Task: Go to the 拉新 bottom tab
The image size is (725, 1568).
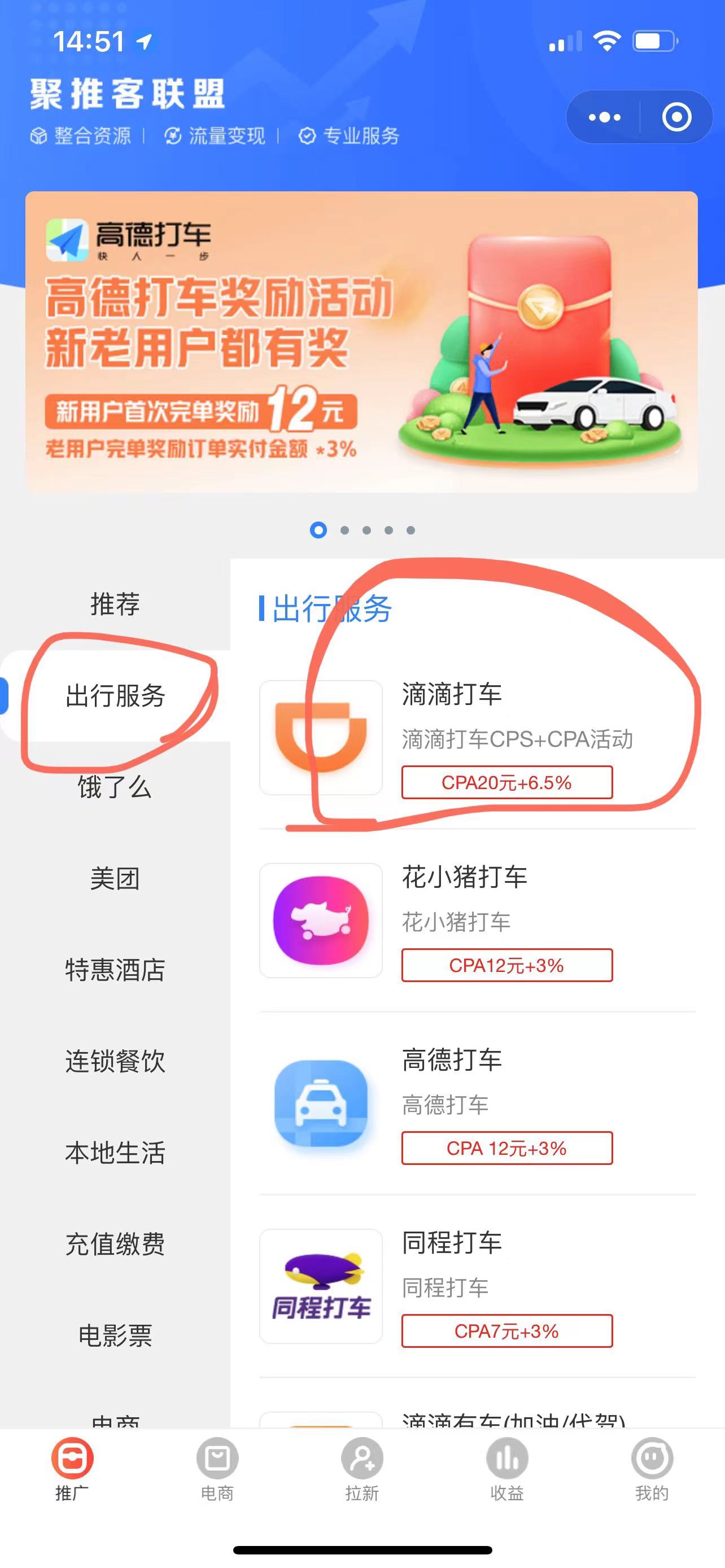Action: (x=361, y=1468)
